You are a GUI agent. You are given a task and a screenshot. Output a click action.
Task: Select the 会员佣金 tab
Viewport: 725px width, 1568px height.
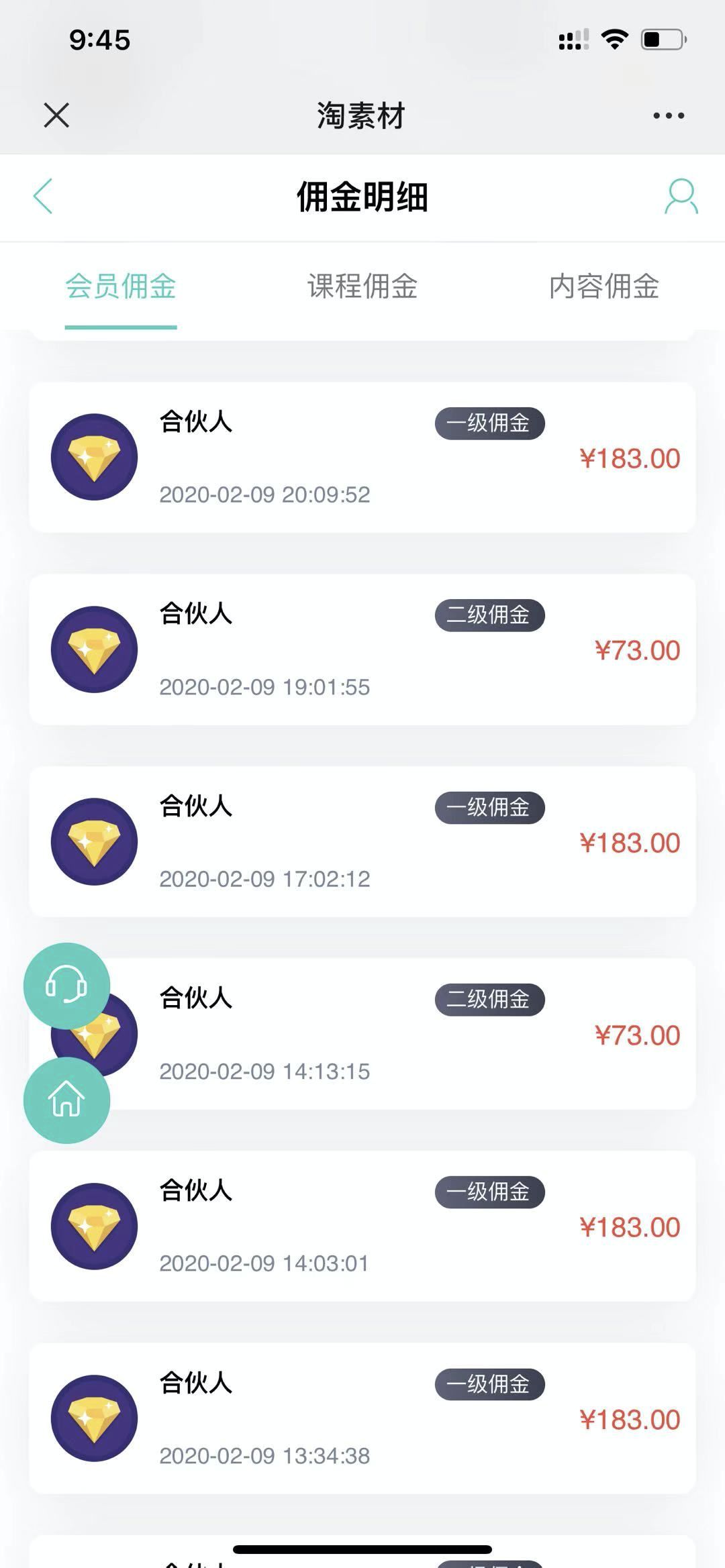(121, 286)
